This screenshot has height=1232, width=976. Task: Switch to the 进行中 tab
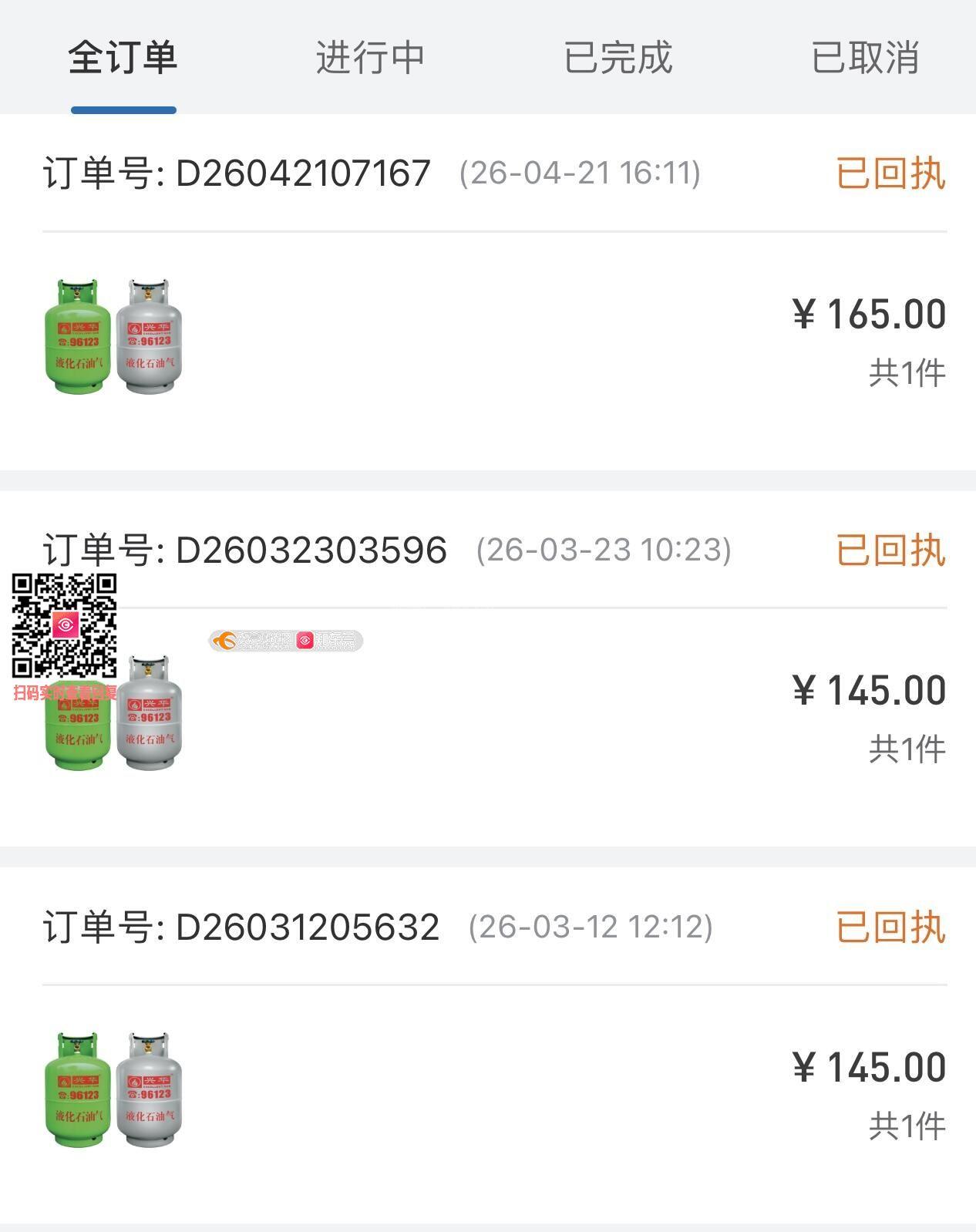click(x=370, y=59)
